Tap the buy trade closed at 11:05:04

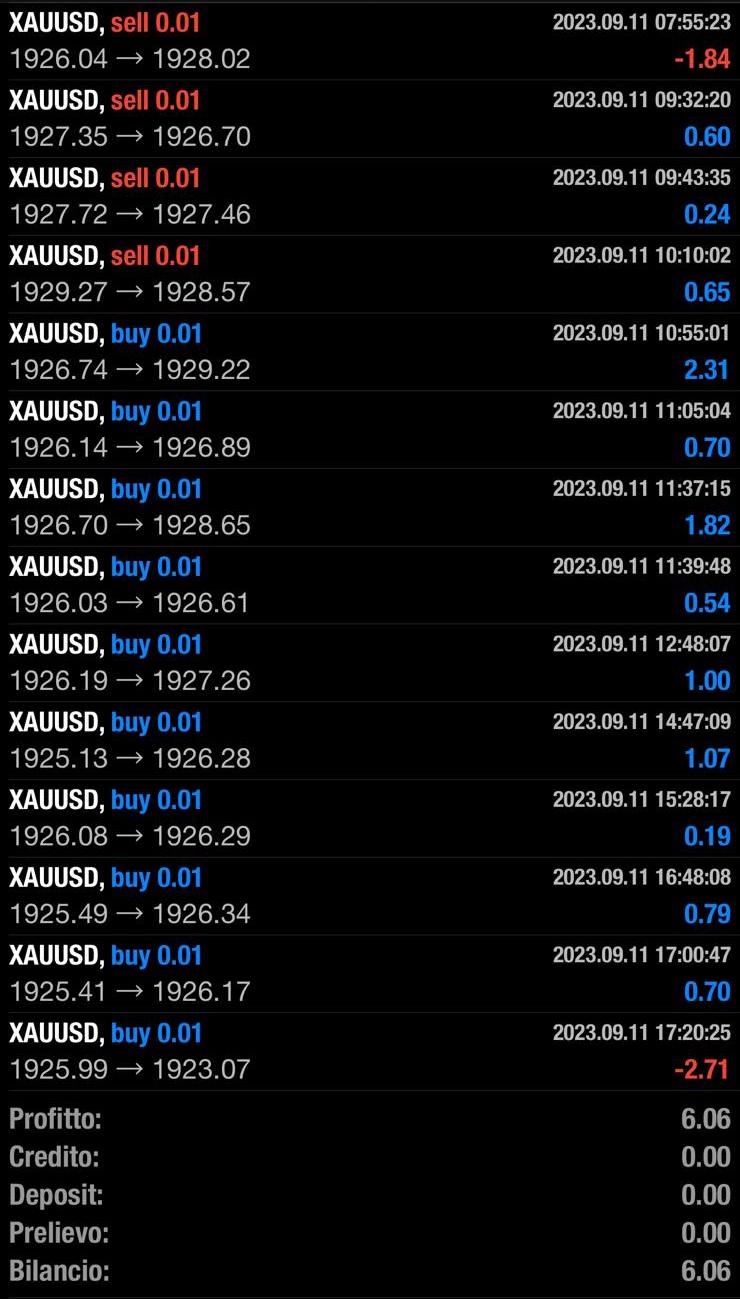coord(370,430)
